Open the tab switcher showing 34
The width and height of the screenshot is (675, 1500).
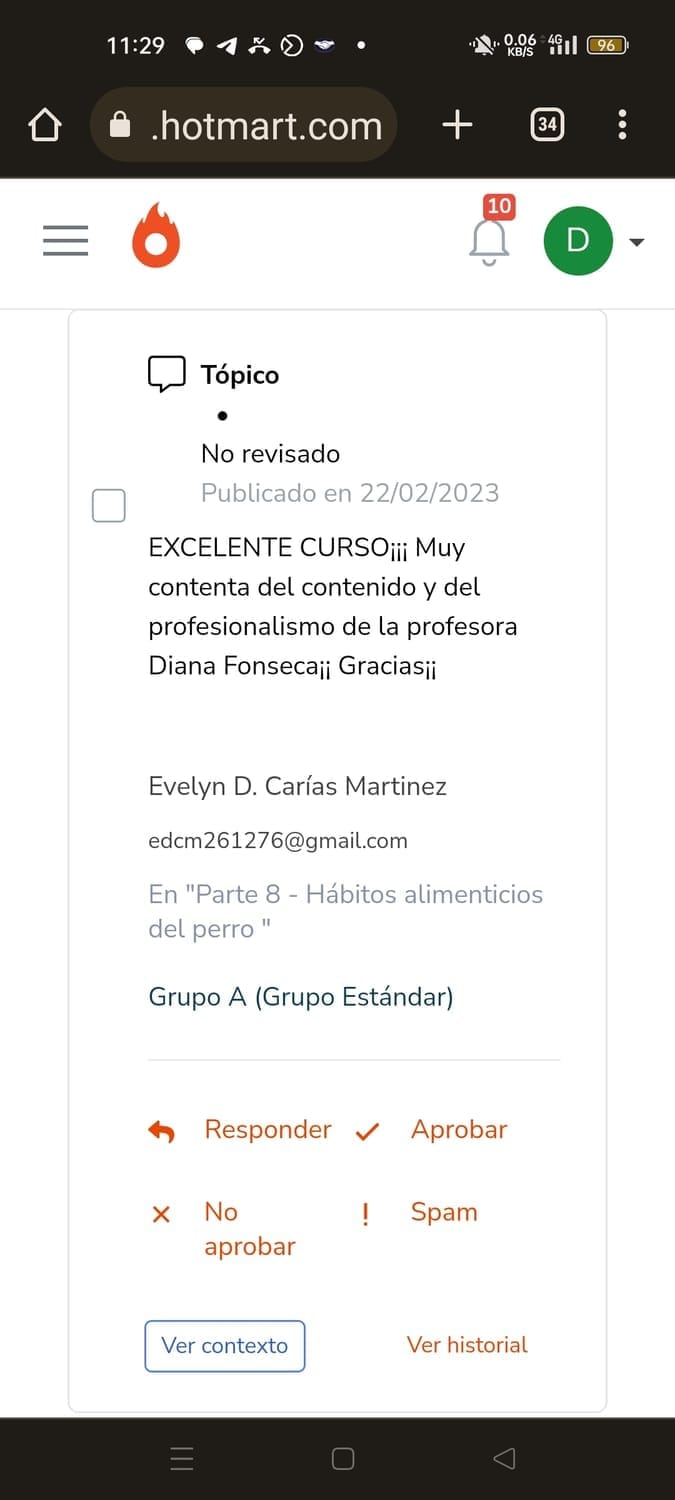pyautogui.click(x=547, y=125)
